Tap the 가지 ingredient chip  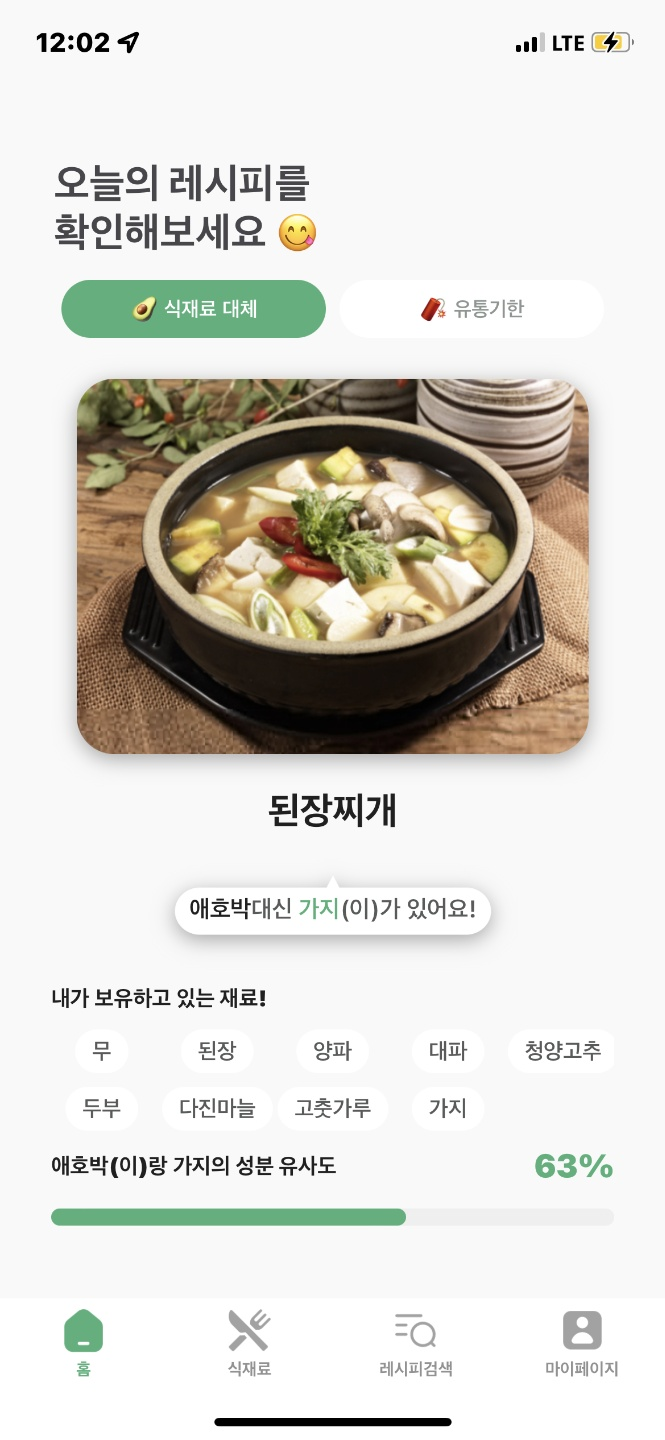pyautogui.click(x=448, y=1108)
